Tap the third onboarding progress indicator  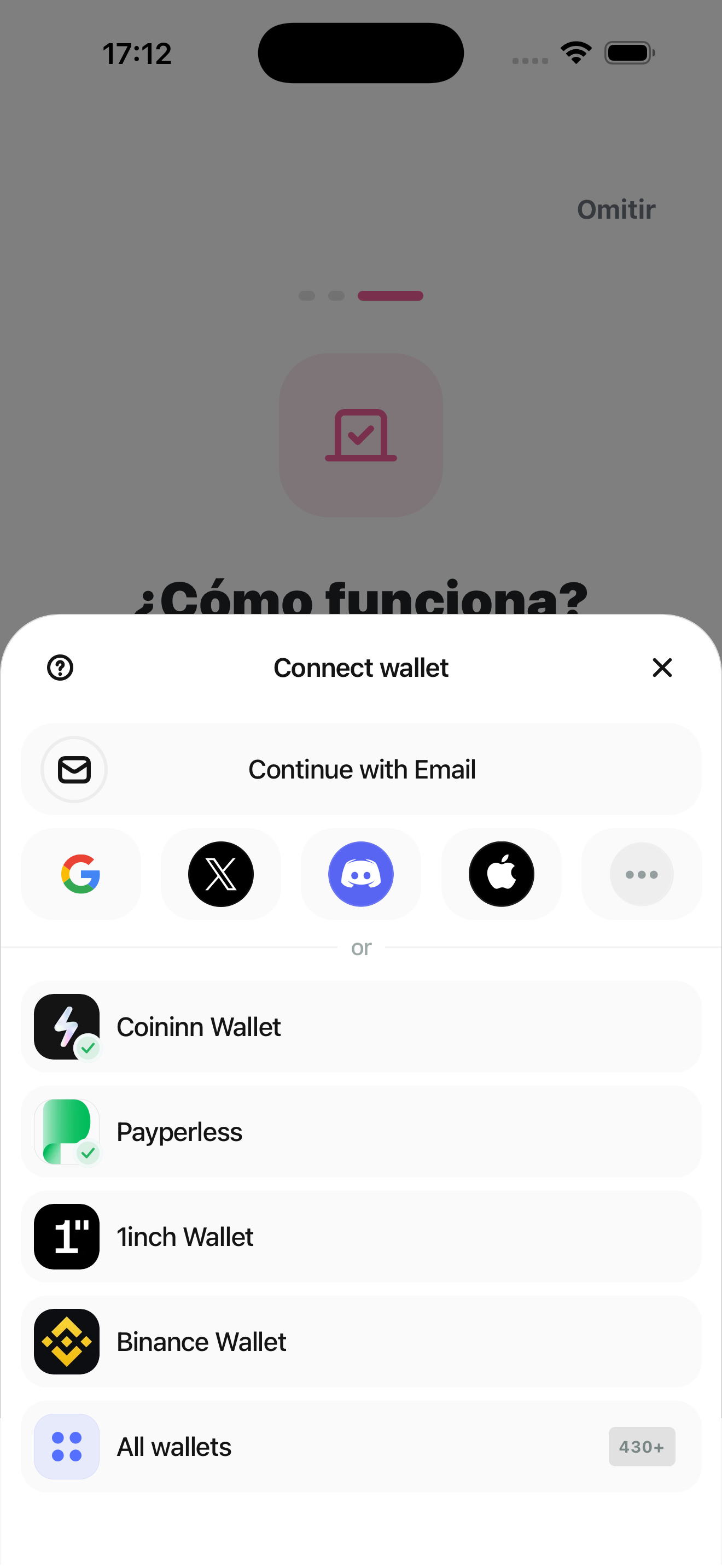[x=390, y=296]
